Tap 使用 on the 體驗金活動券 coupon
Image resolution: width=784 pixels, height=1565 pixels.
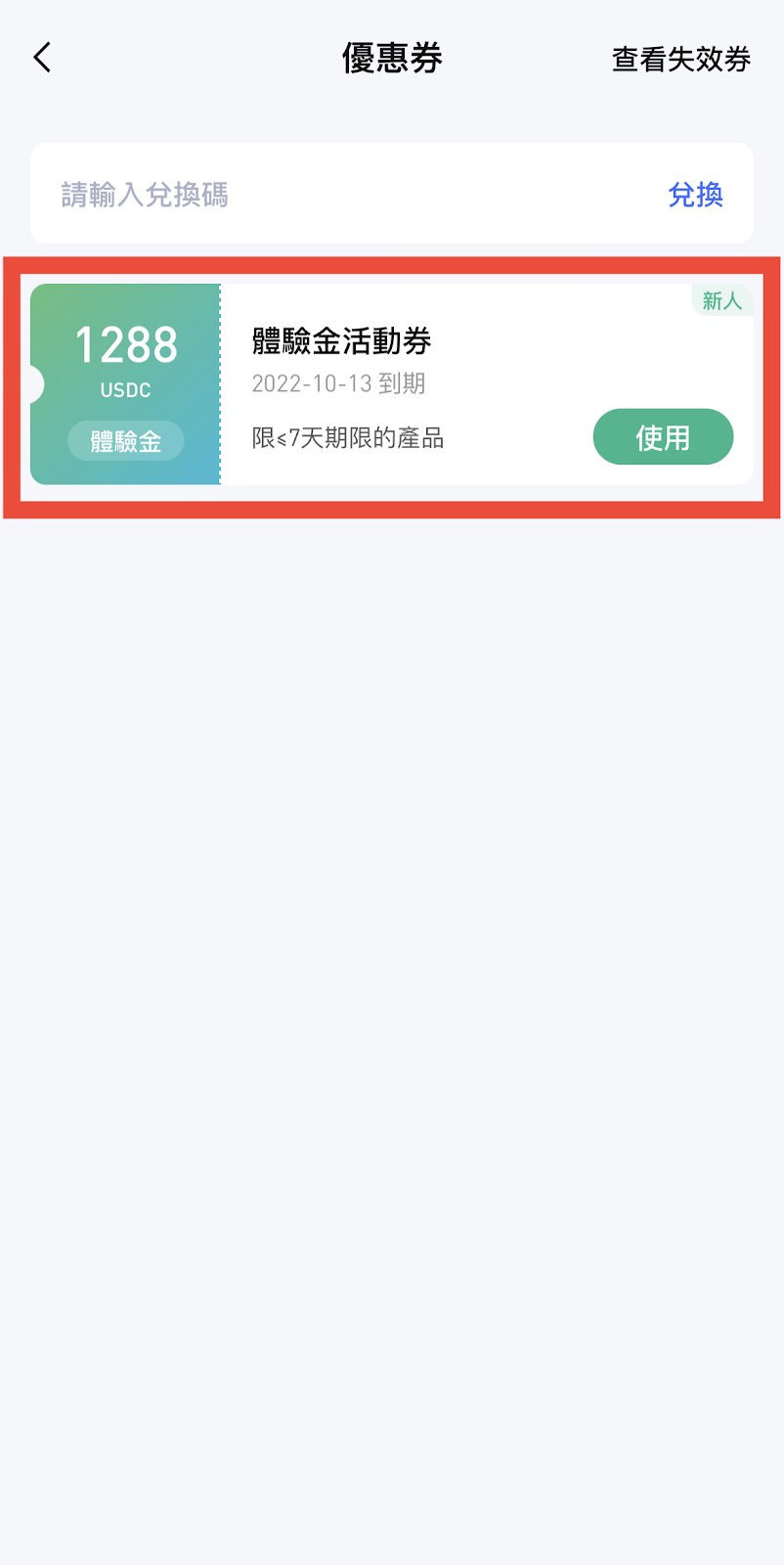coord(663,436)
